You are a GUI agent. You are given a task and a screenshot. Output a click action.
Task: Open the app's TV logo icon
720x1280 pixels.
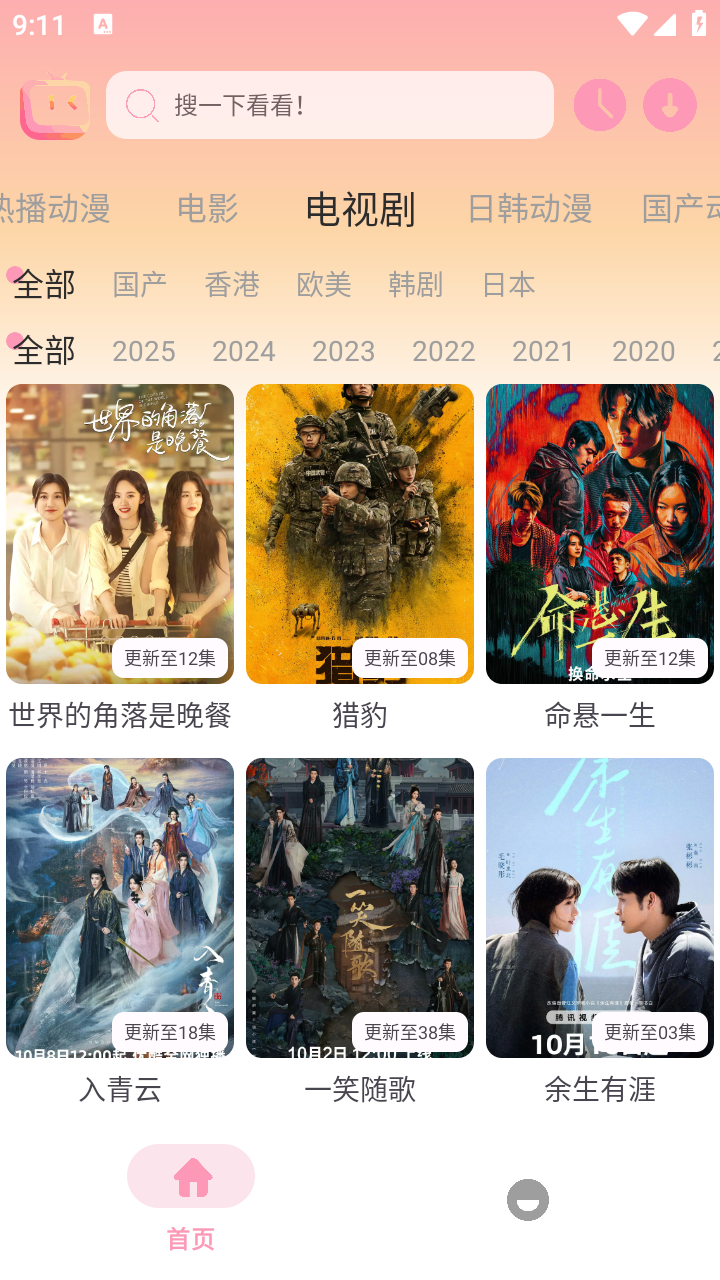point(55,104)
